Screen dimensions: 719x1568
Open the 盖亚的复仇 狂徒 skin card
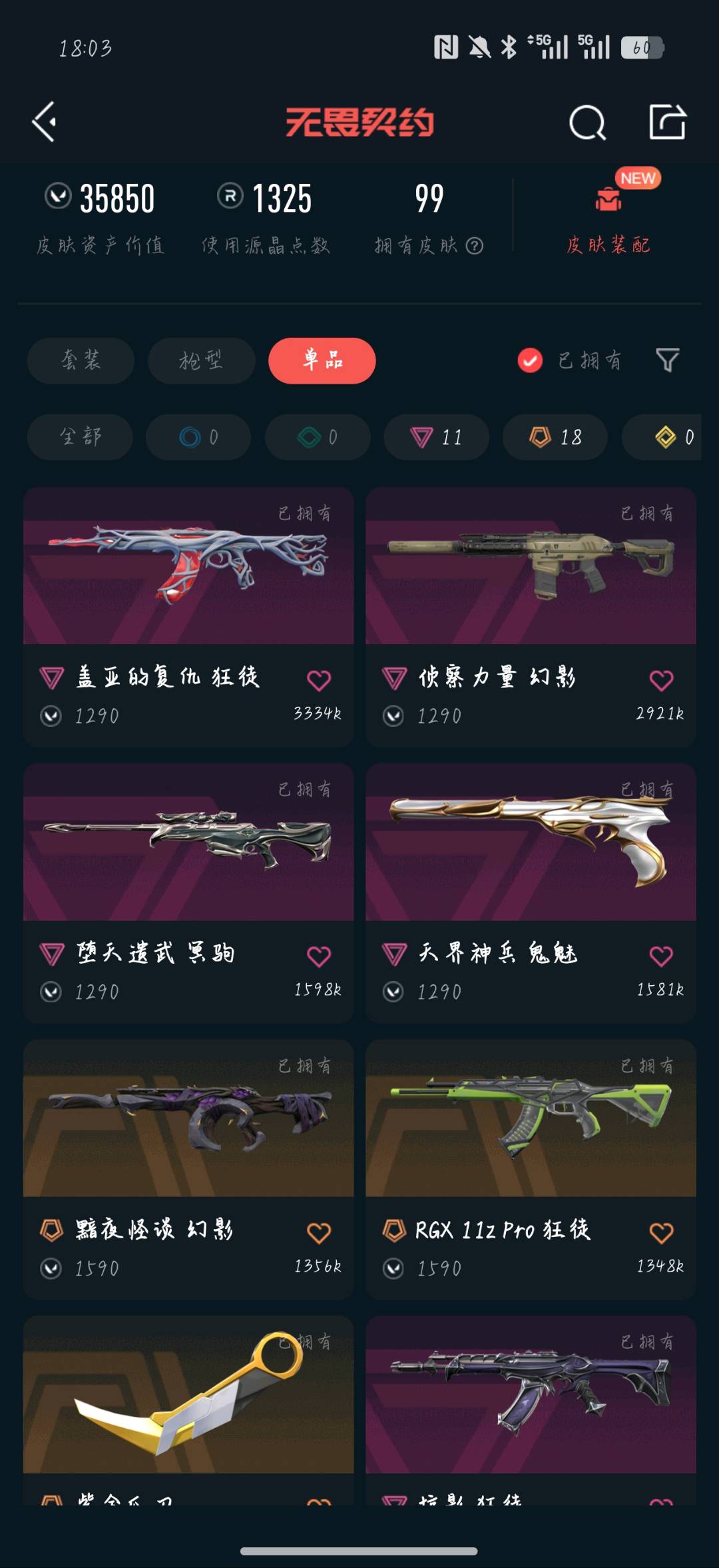(x=188, y=617)
